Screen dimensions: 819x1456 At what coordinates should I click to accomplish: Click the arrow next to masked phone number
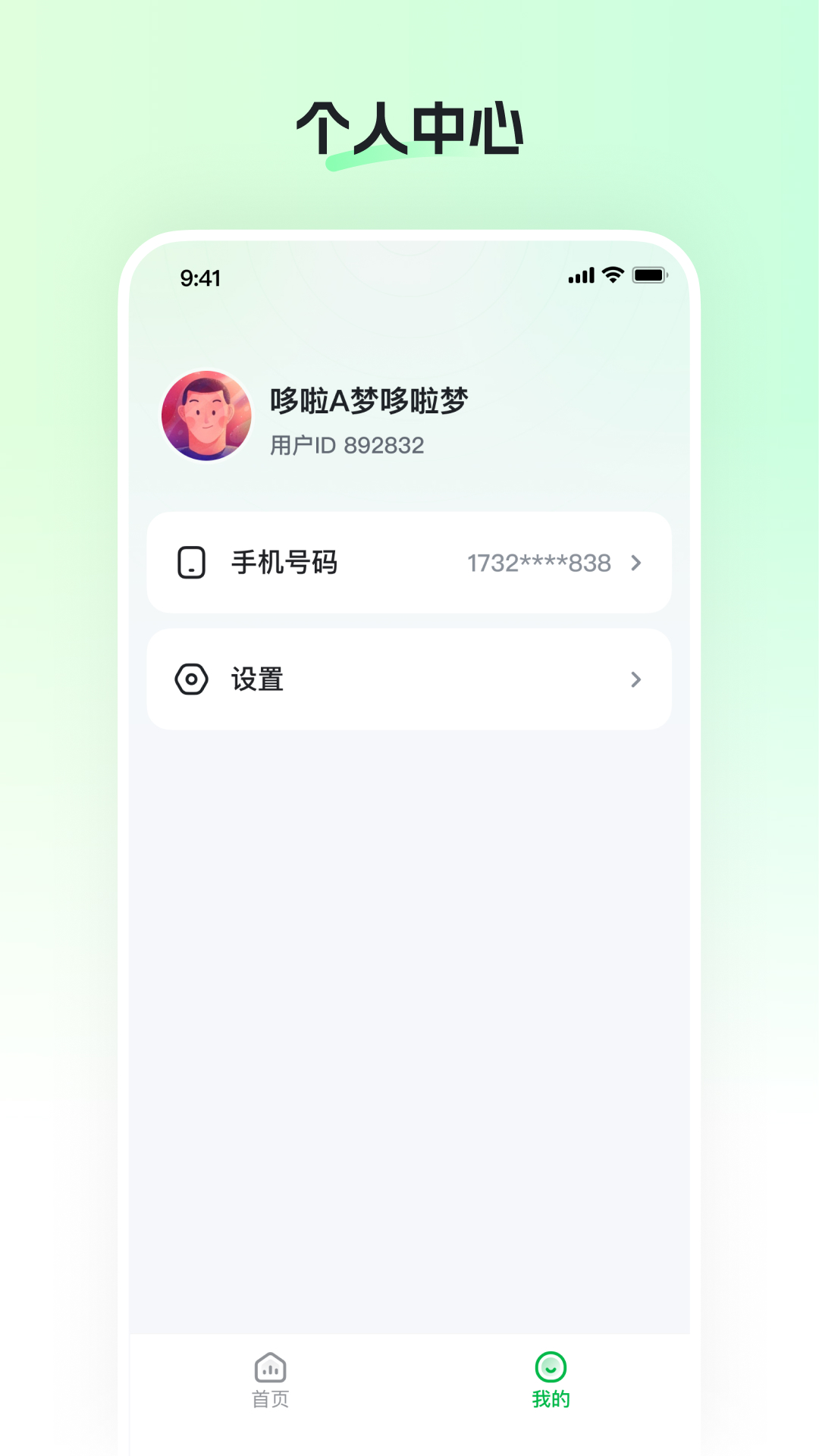point(636,562)
